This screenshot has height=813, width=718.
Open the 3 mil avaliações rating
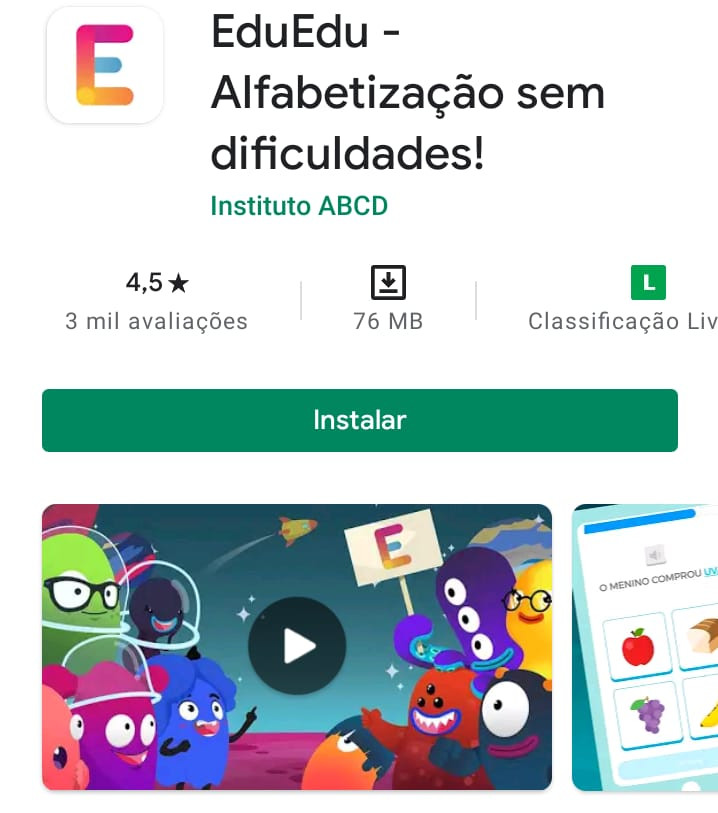tap(156, 301)
